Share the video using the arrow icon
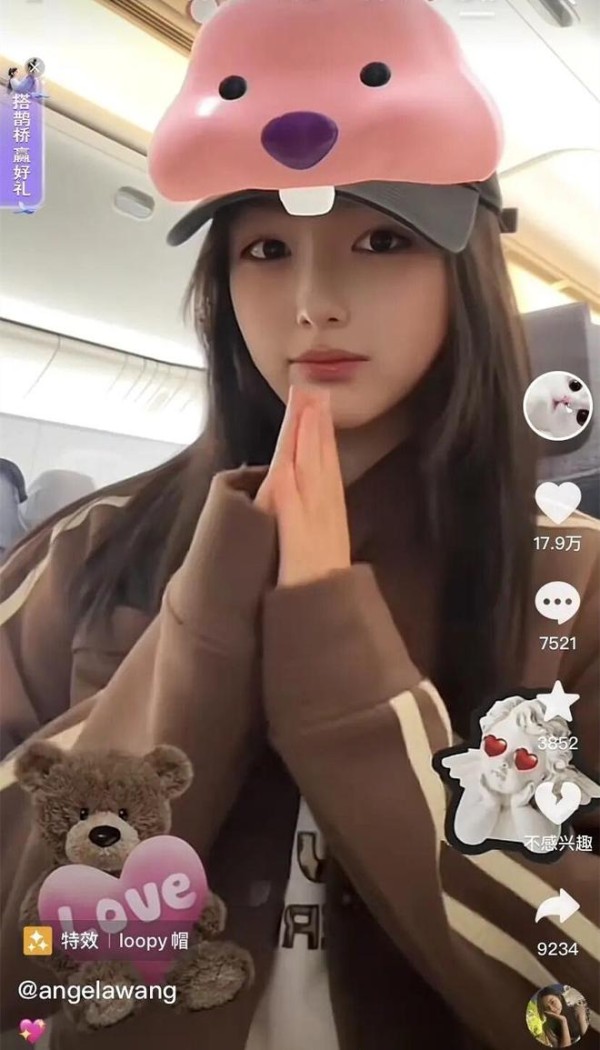This screenshot has height=1050, width=600. (557, 907)
